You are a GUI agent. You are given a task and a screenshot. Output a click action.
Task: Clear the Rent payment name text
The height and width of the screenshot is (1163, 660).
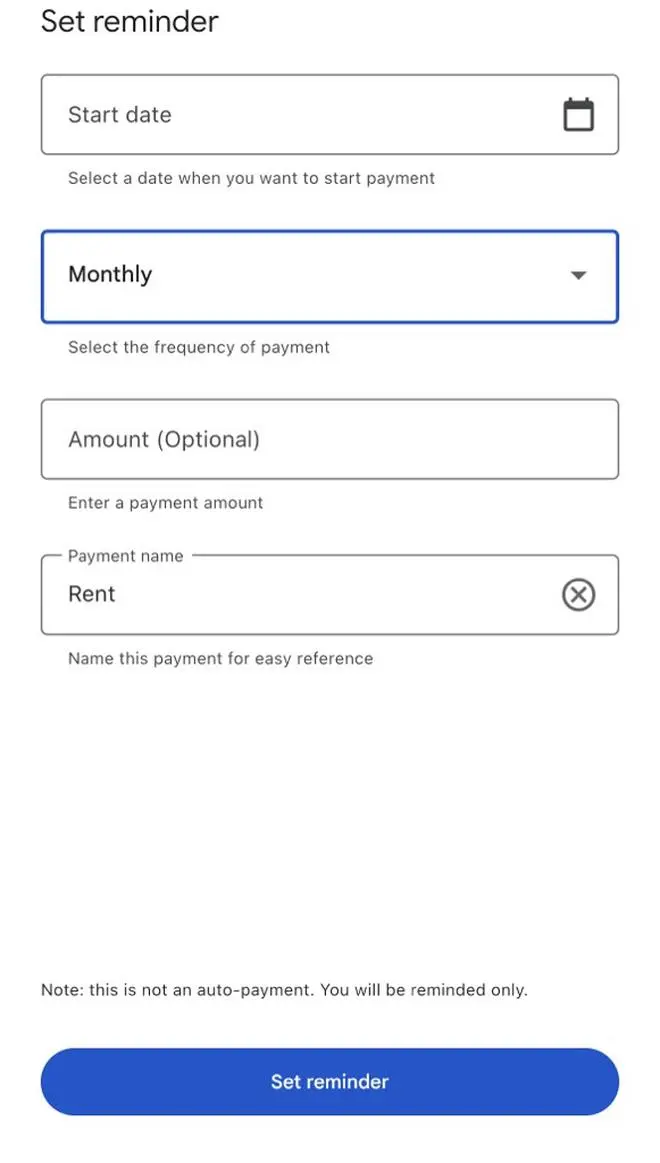[x=578, y=595]
